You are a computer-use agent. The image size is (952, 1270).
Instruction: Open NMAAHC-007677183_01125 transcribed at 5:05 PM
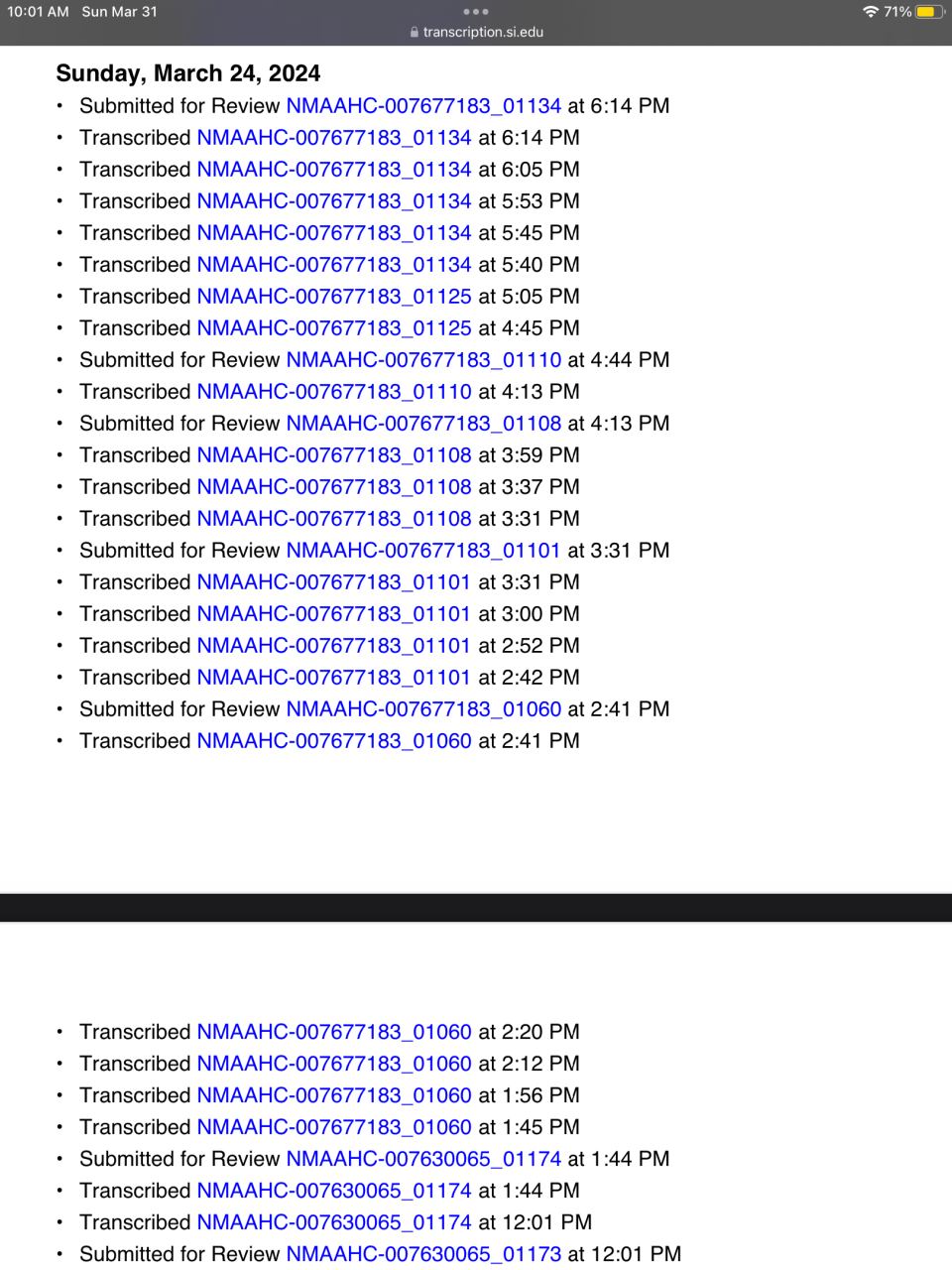334,297
